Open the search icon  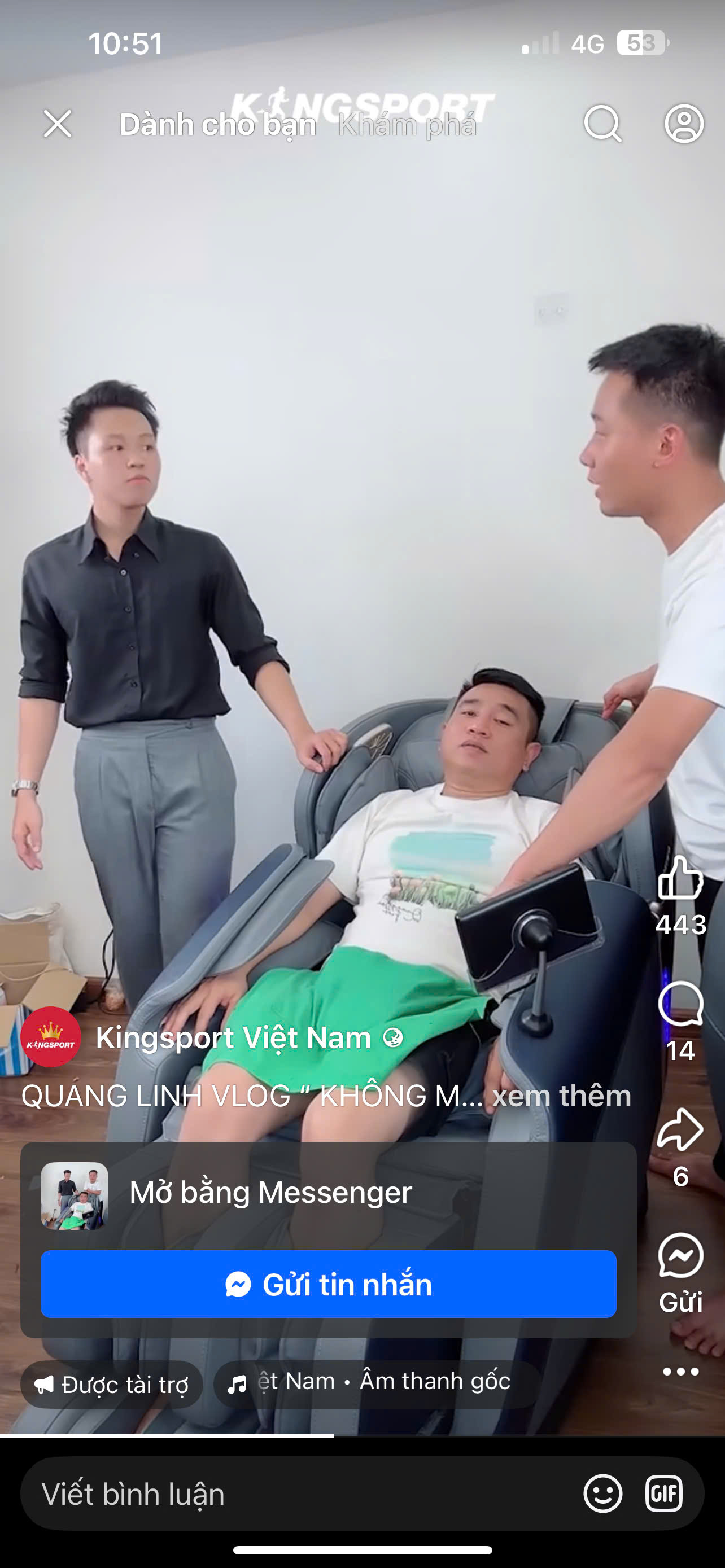click(602, 124)
